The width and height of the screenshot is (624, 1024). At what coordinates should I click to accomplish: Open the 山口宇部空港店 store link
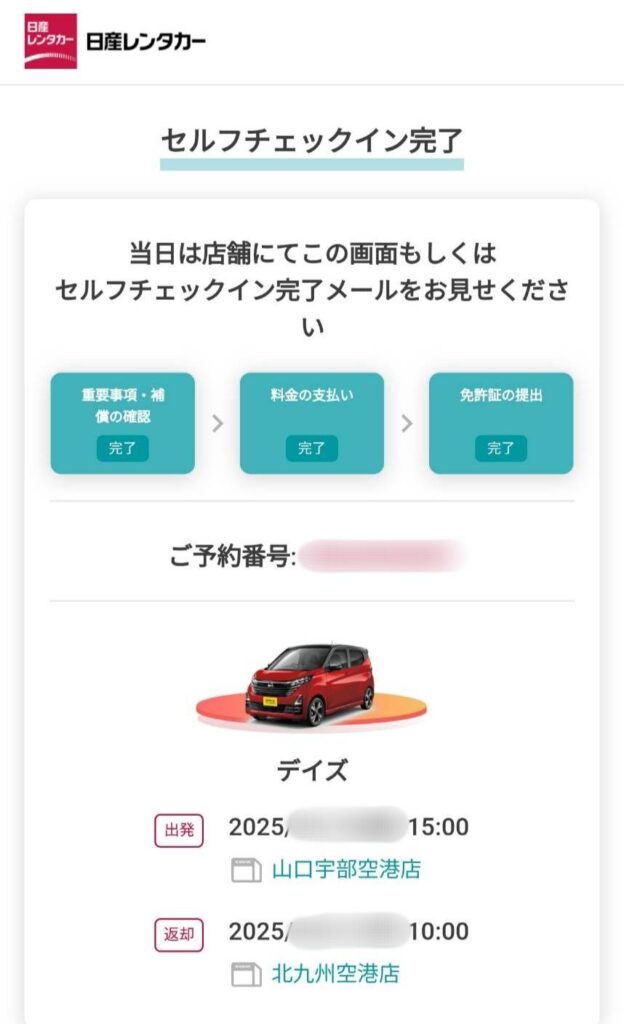346,869
